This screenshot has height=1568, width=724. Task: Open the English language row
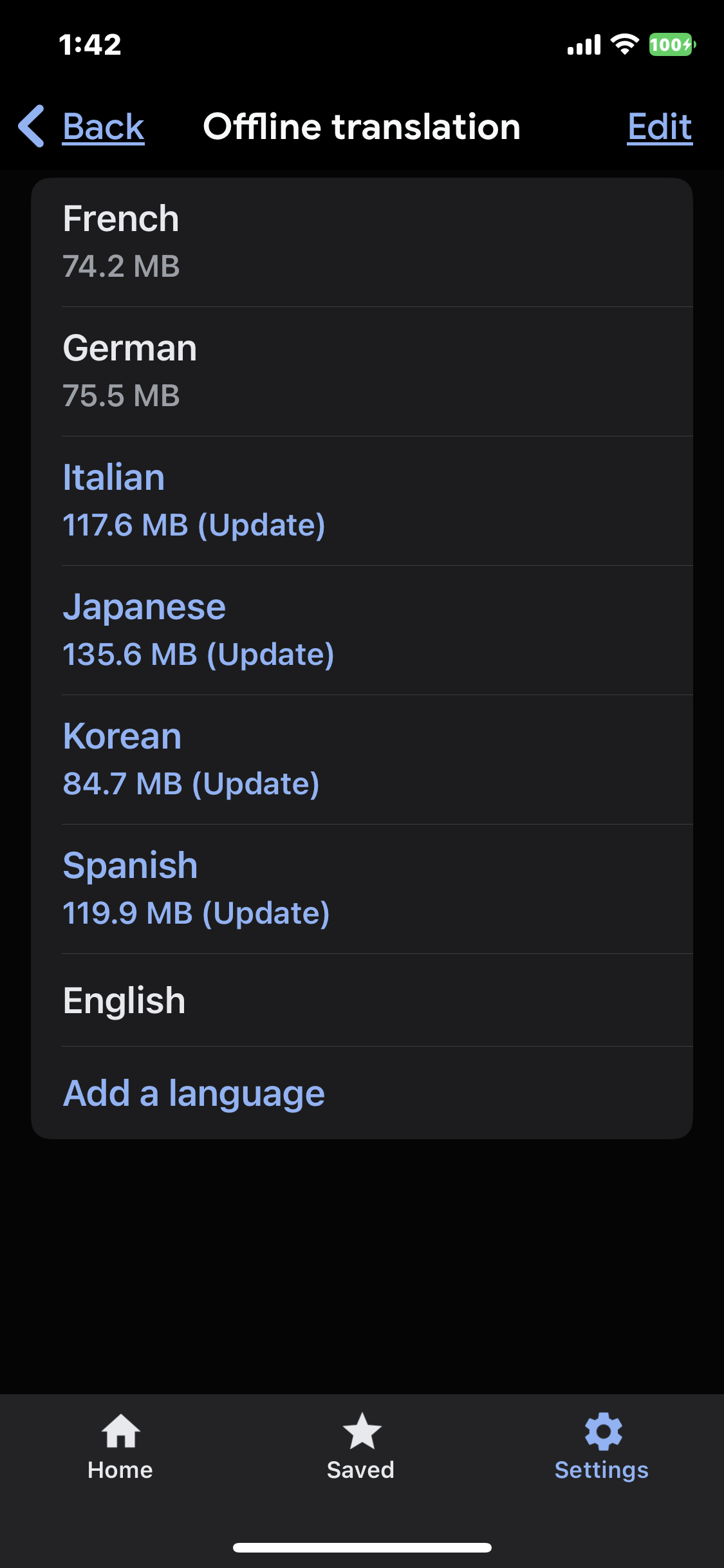pos(362,1000)
